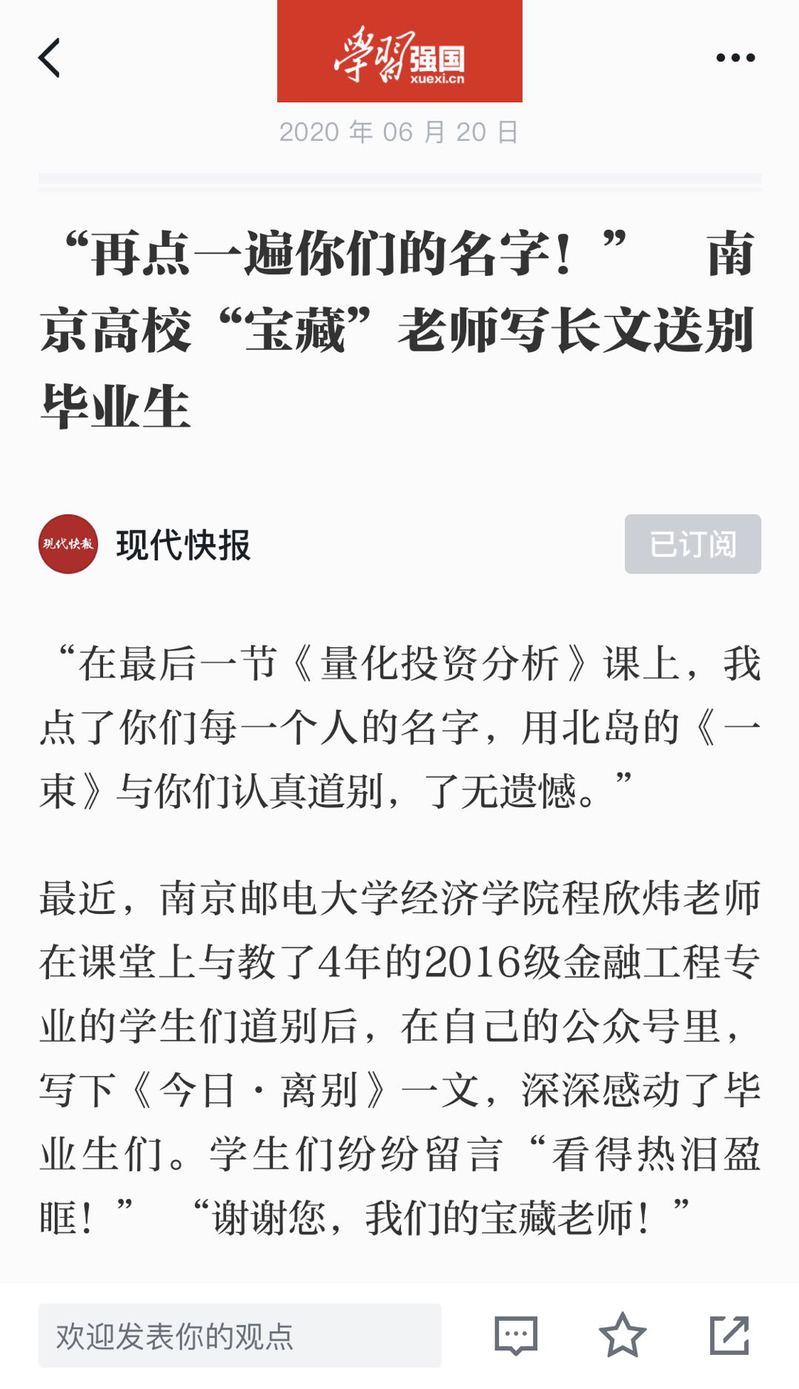Tap the 已订阅 subscribed button
799x1389 pixels.
click(692, 544)
